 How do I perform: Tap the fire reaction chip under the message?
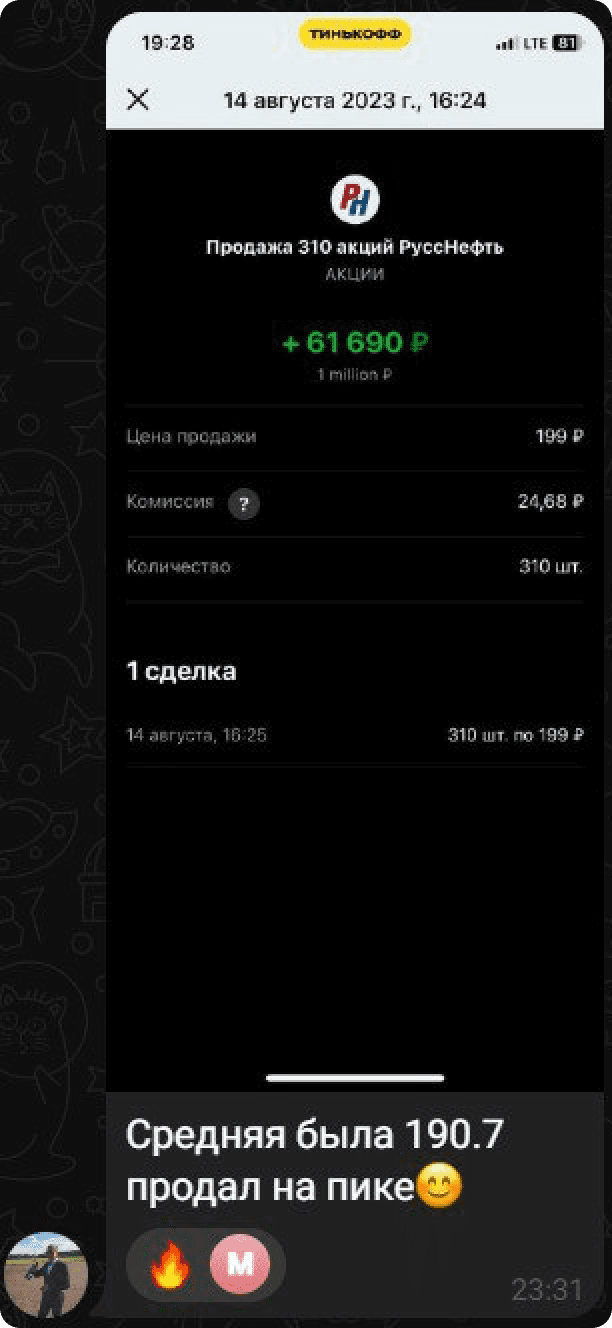tap(172, 1264)
